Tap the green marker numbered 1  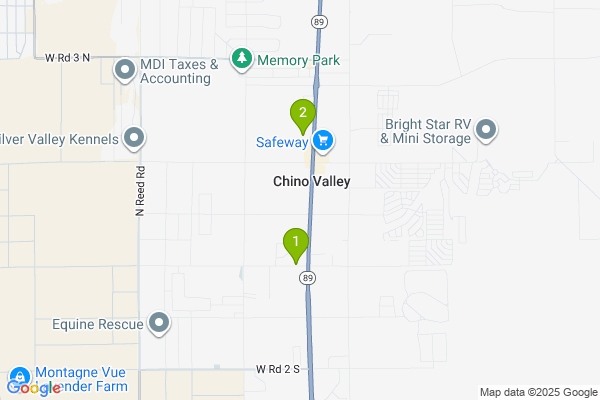click(x=295, y=244)
